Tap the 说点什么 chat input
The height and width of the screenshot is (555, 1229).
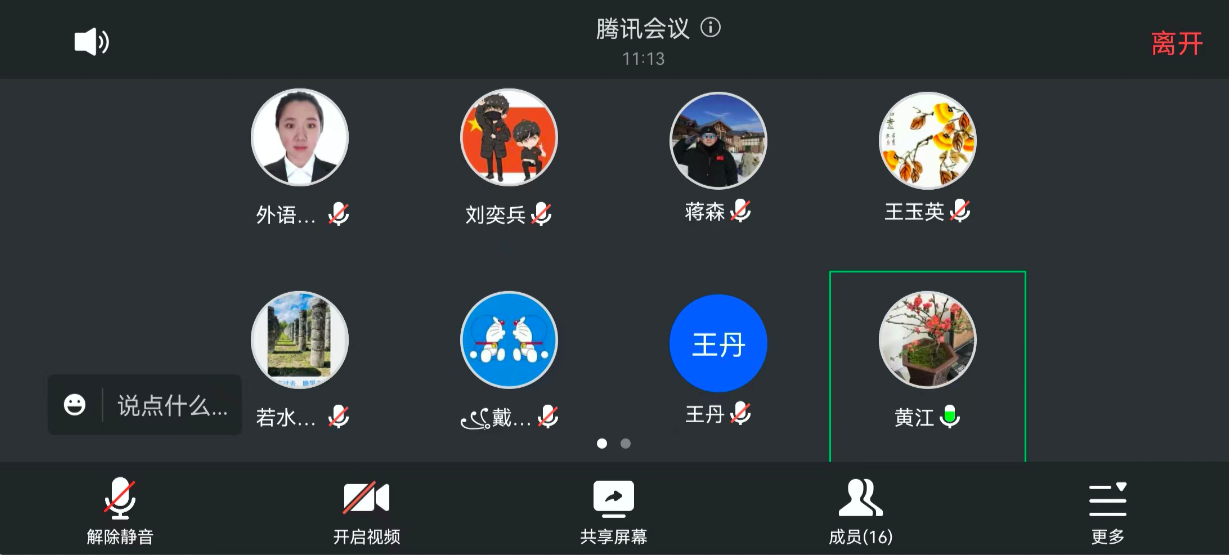(172, 405)
